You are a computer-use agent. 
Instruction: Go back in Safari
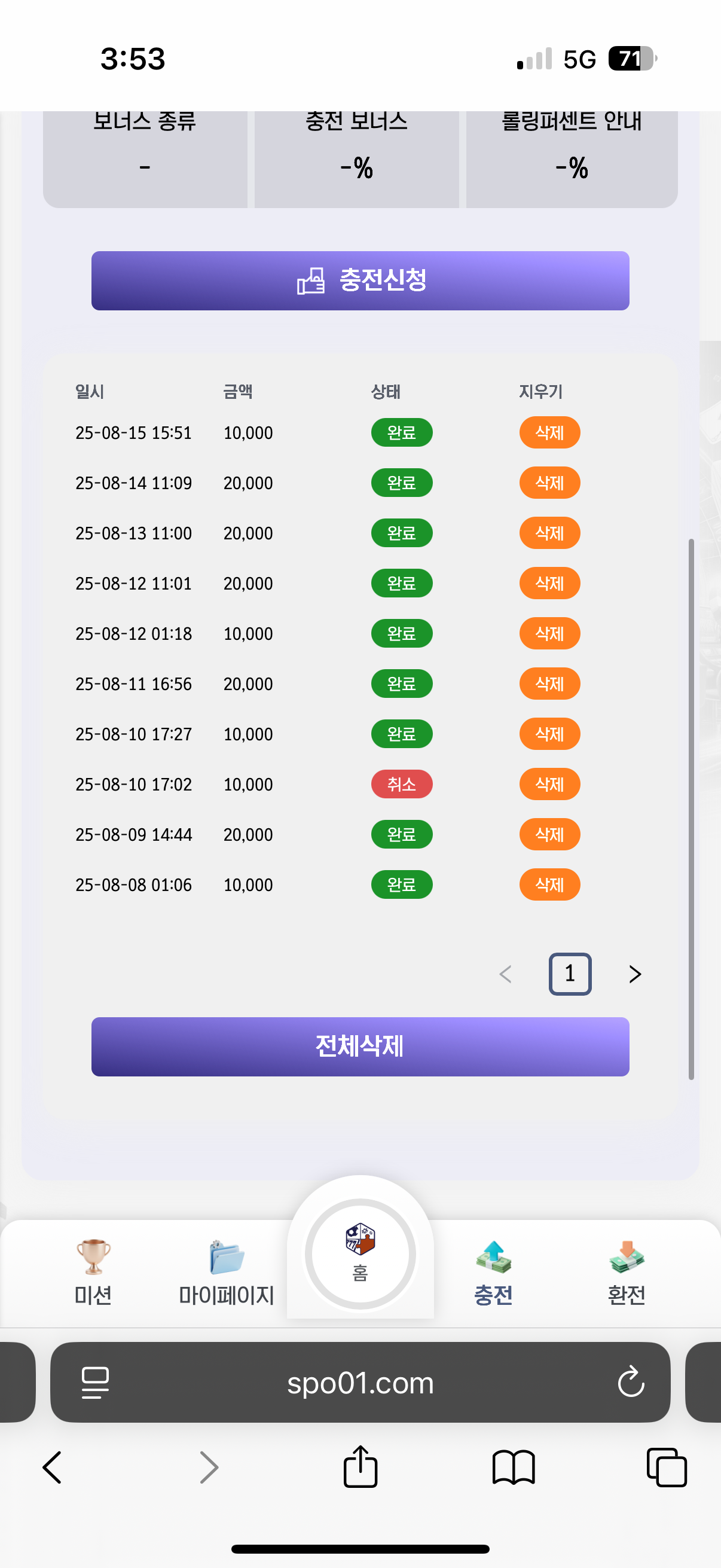click(x=53, y=1467)
